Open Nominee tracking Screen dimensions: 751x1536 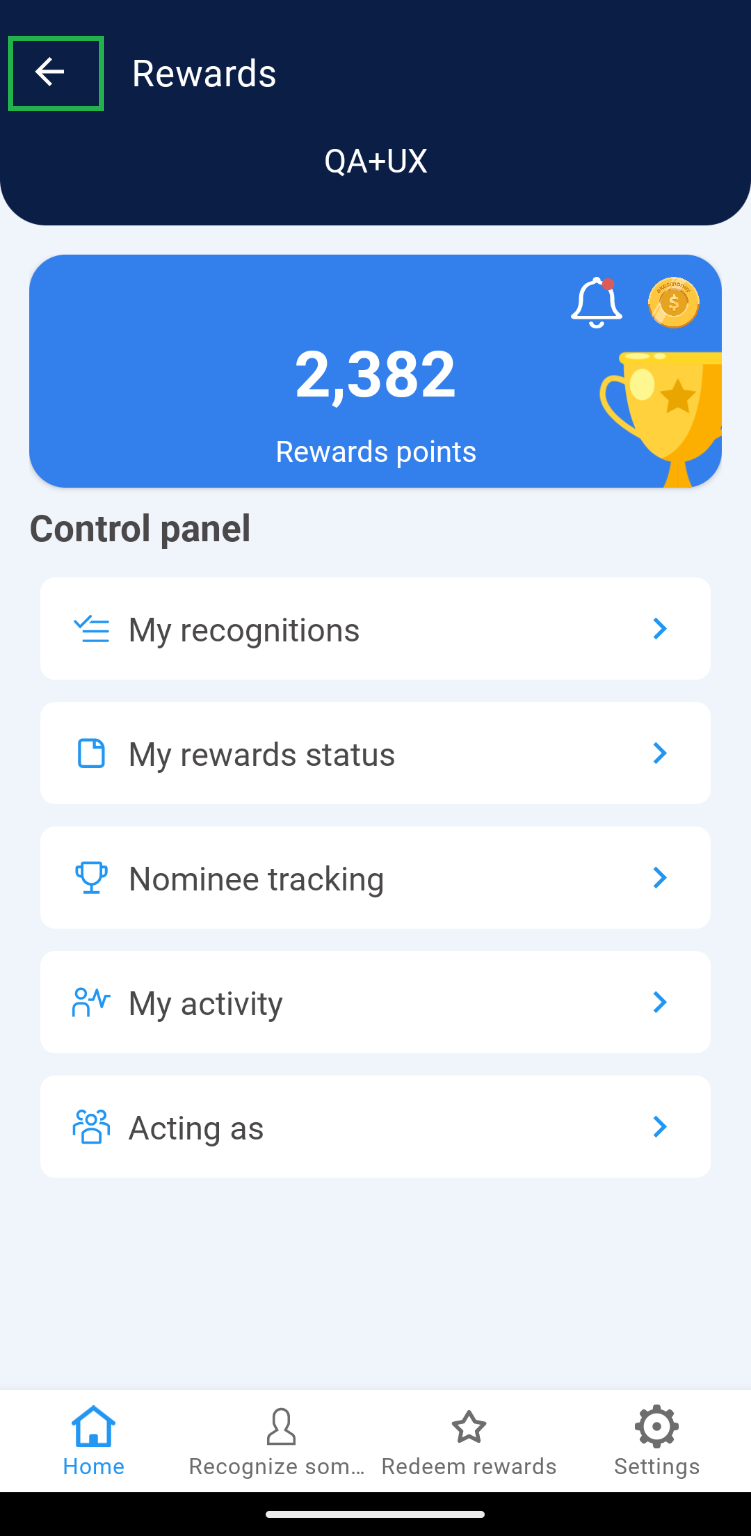point(375,878)
